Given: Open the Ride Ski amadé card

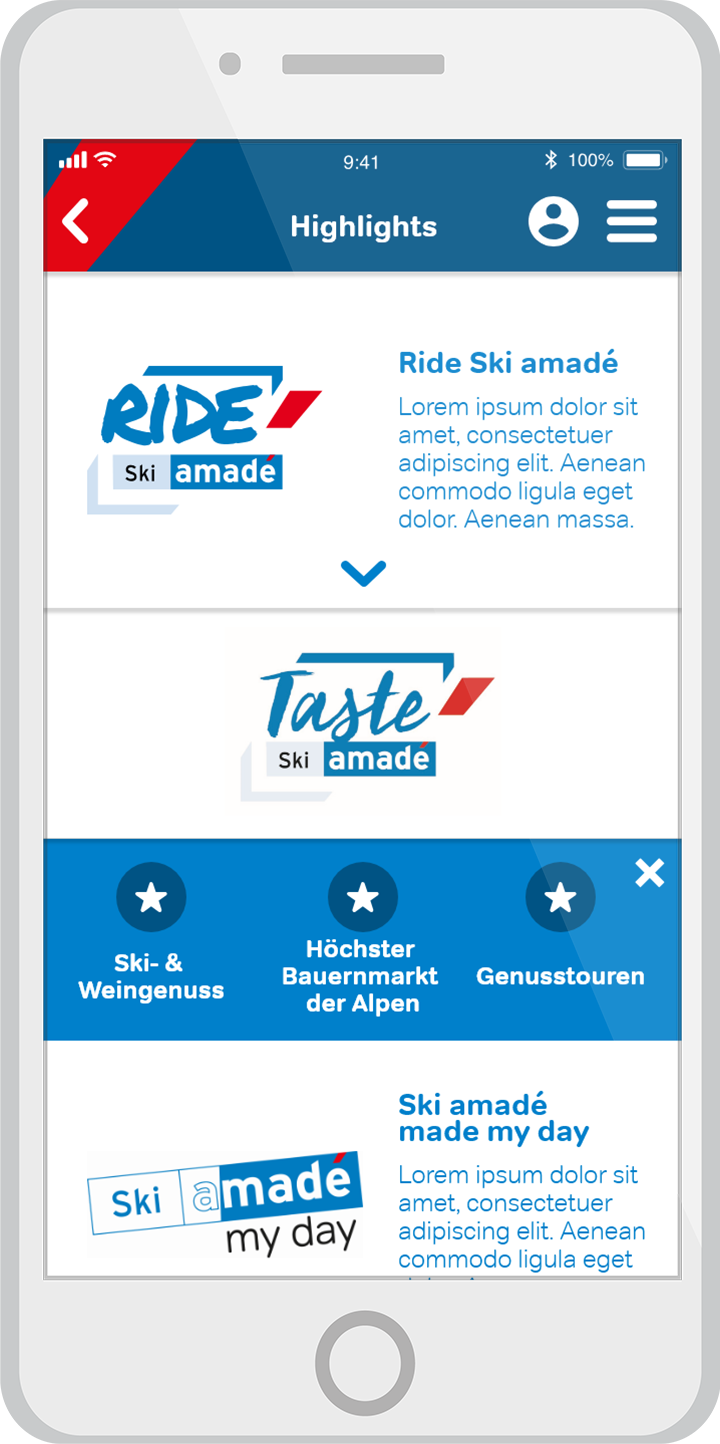Looking at the screenshot, I should tap(362, 440).
